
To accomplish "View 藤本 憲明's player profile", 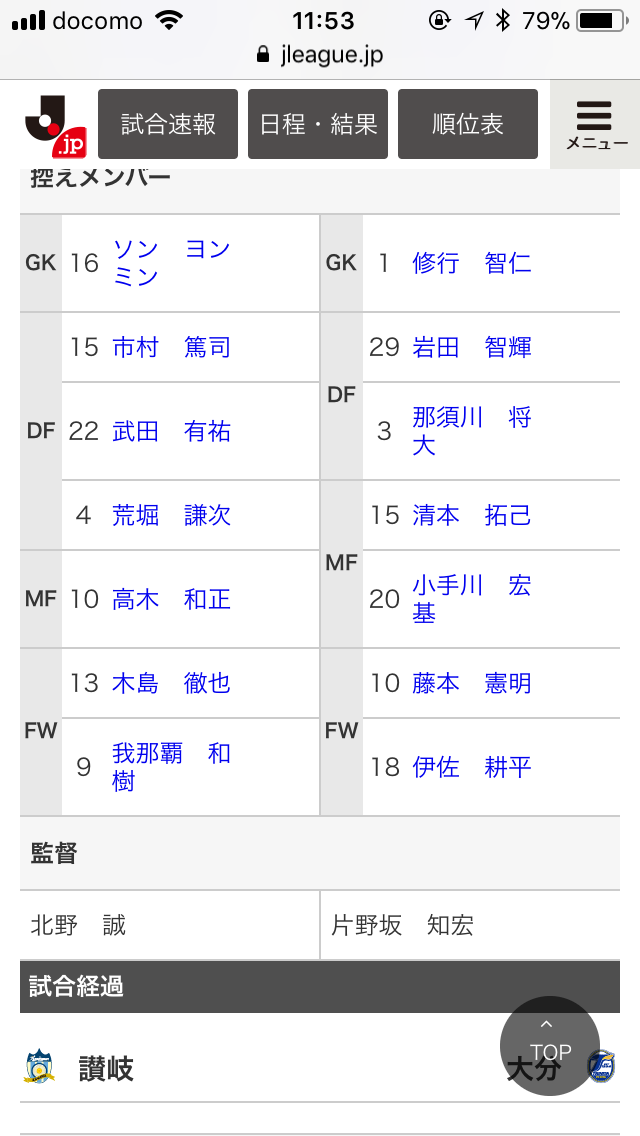I will coord(471,683).
